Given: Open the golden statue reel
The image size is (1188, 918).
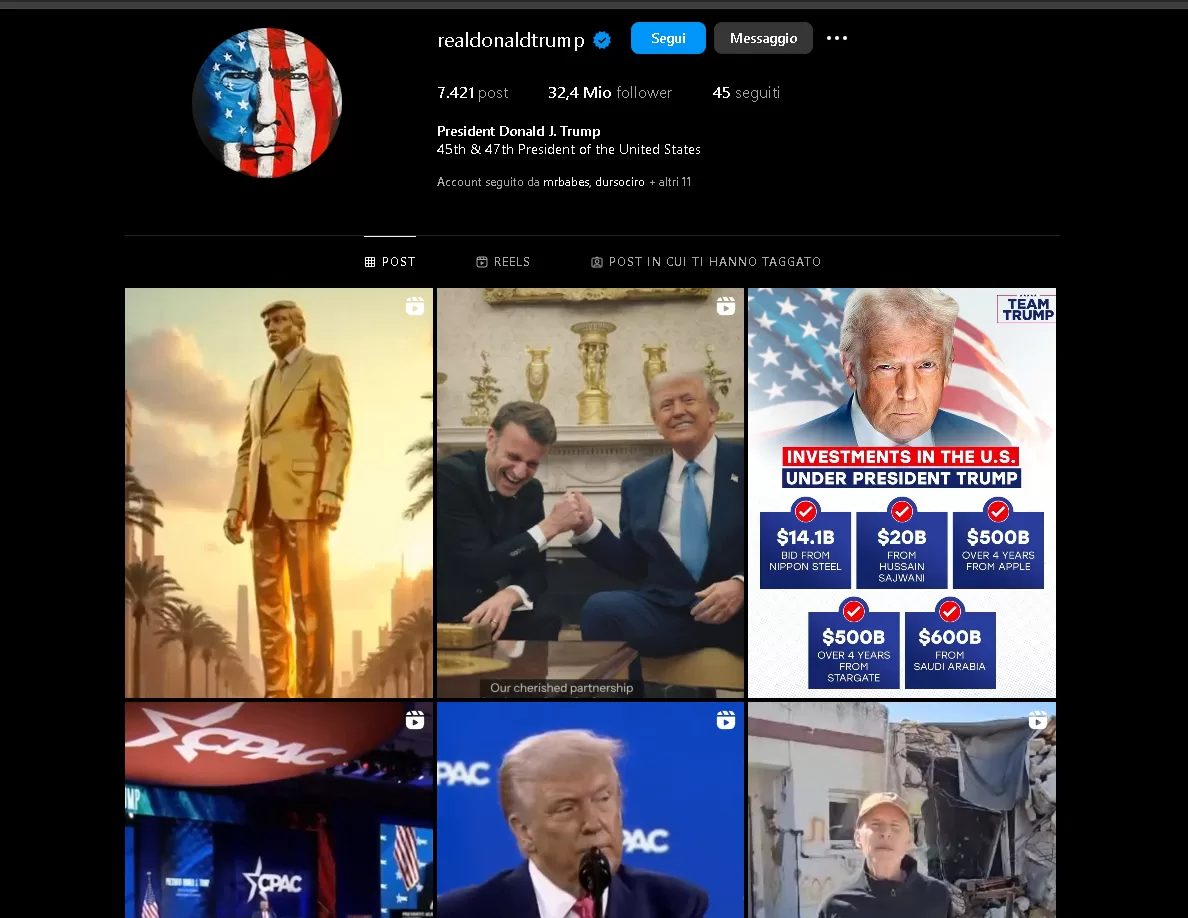Looking at the screenshot, I should 279,492.
